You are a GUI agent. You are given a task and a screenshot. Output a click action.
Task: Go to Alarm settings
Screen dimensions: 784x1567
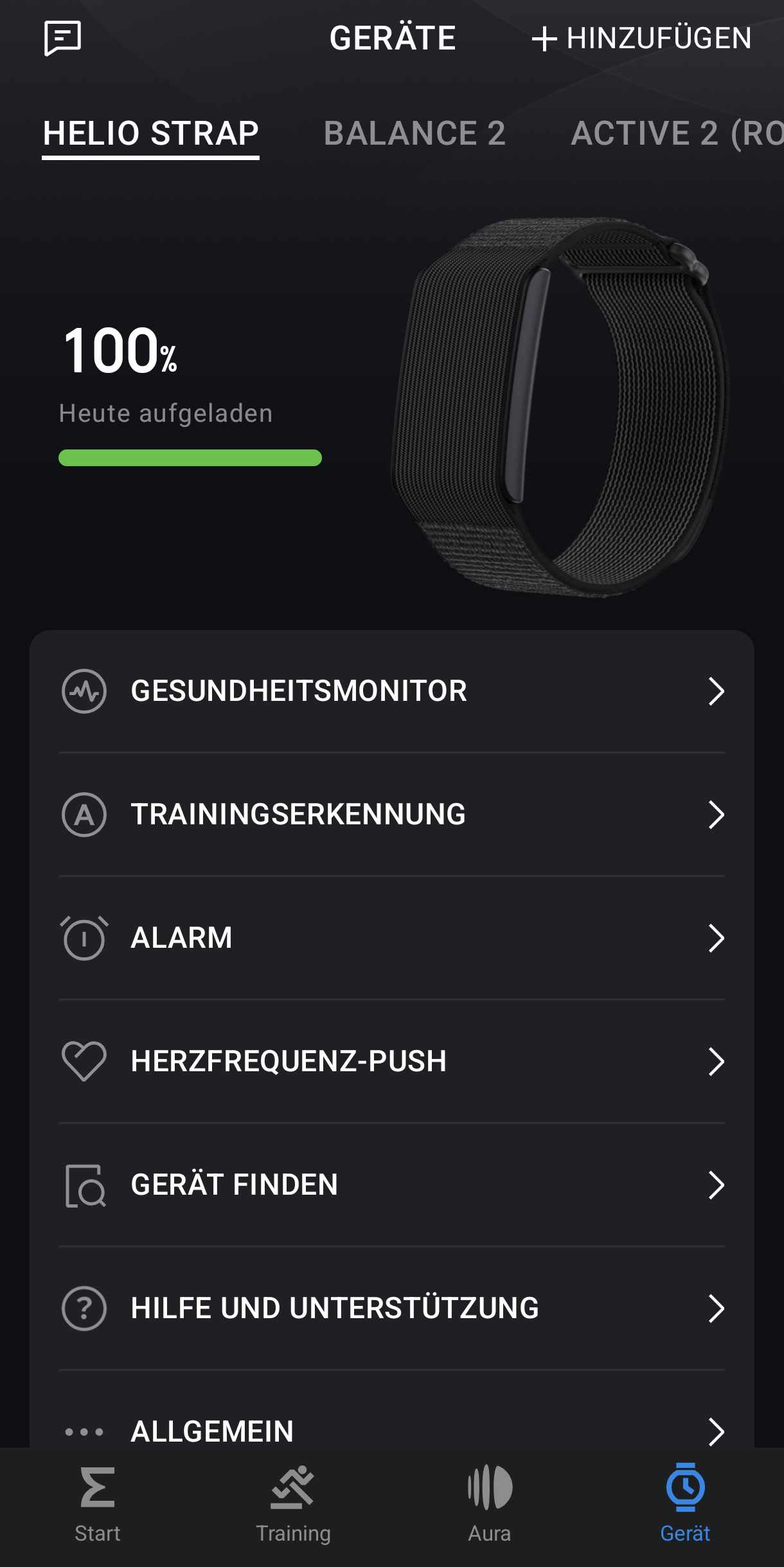pos(392,938)
